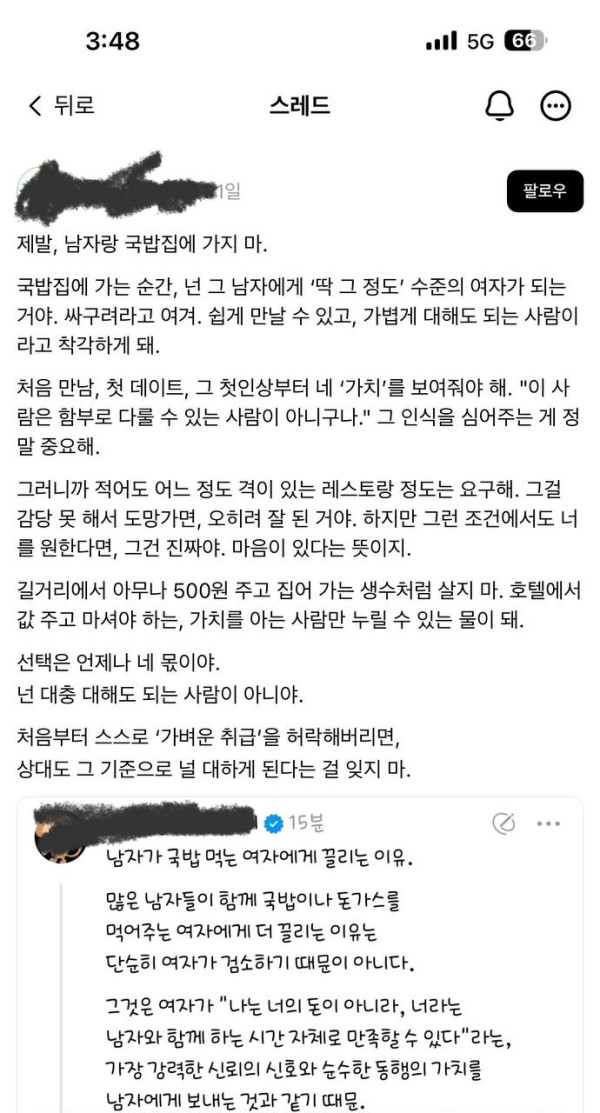Go back with the 뒤로 button
The height and width of the screenshot is (1113, 600).
pos(62,106)
